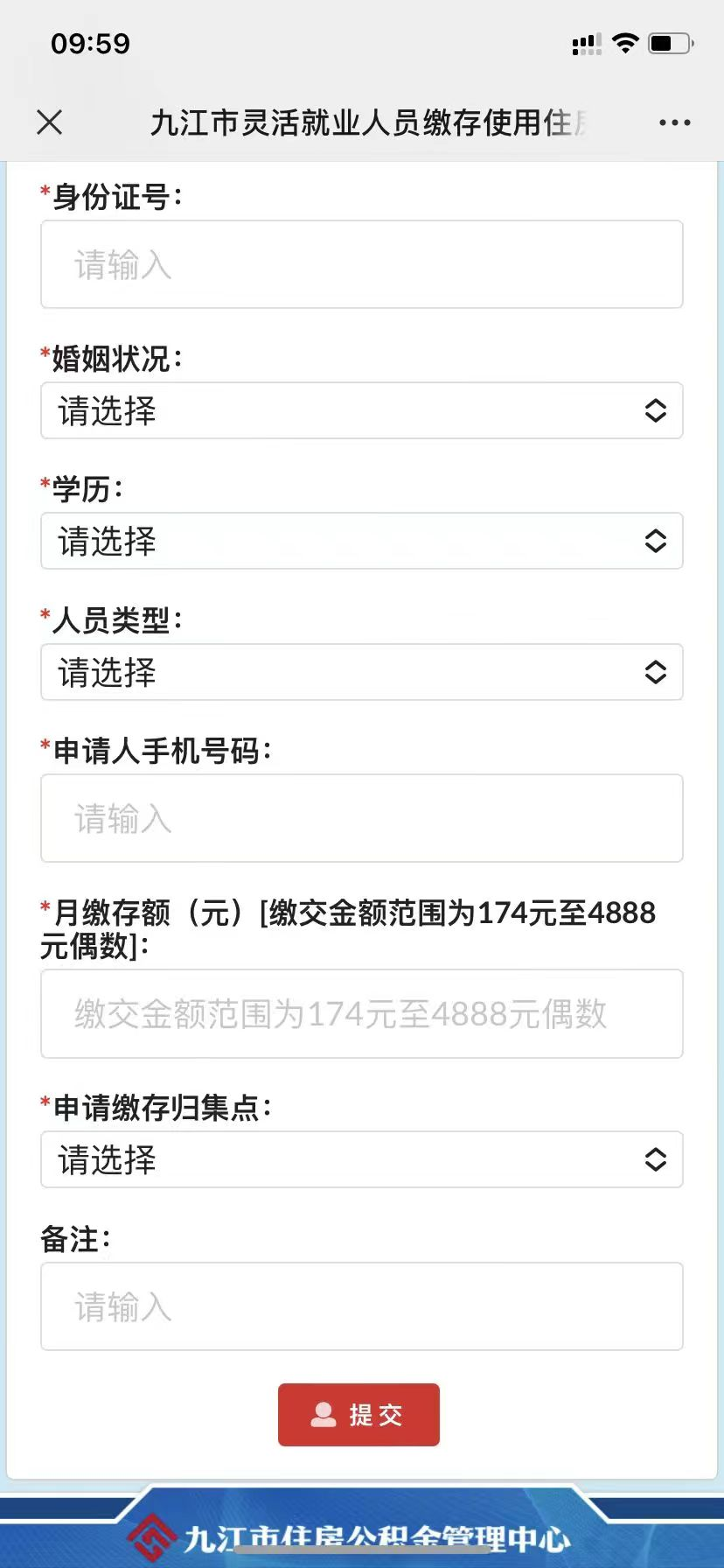
Task: Tap the 备注 text field
Action: pyautogui.click(x=361, y=1306)
